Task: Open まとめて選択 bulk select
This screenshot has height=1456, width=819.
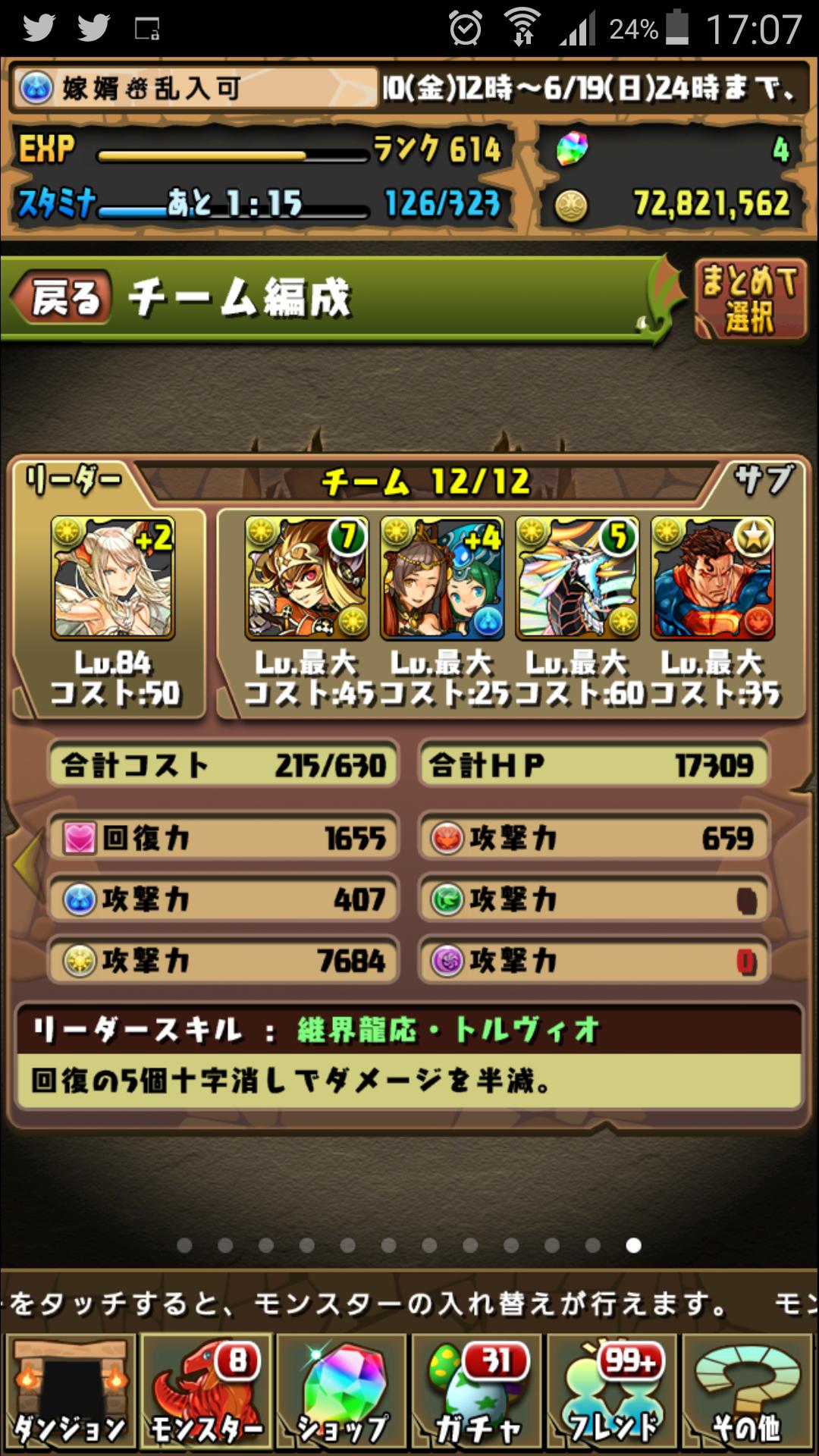Action: [x=749, y=299]
